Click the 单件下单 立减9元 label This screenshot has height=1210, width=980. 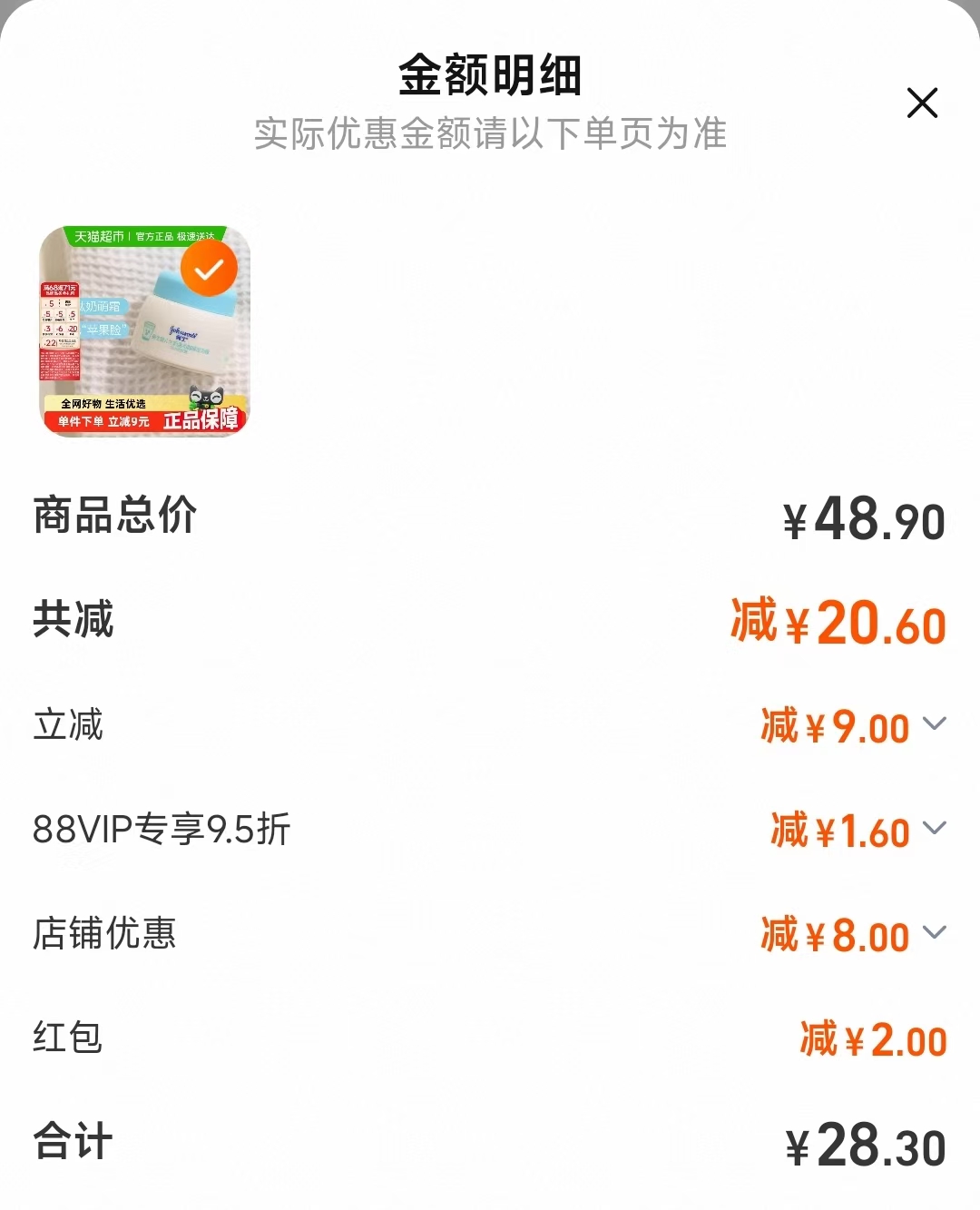pyautogui.click(x=100, y=424)
